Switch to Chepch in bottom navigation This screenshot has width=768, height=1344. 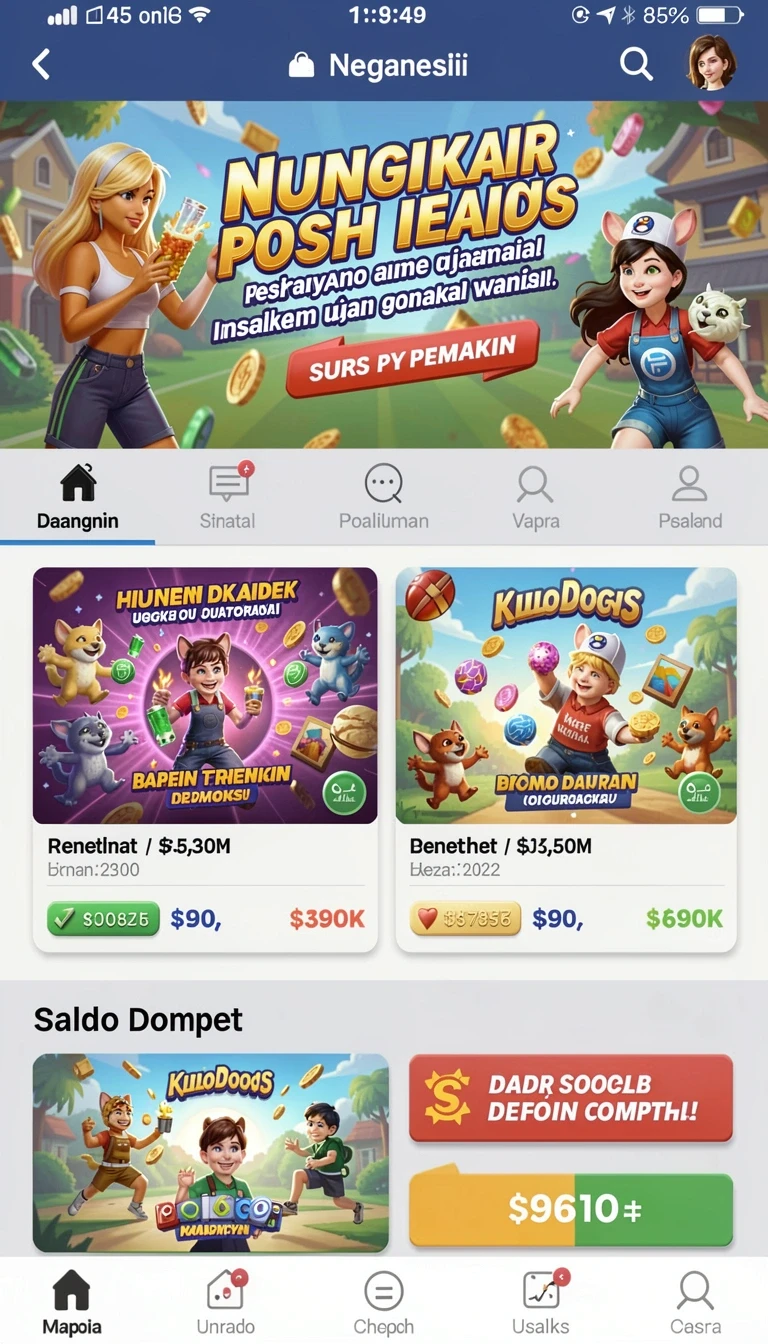(x=383, y=1303)
